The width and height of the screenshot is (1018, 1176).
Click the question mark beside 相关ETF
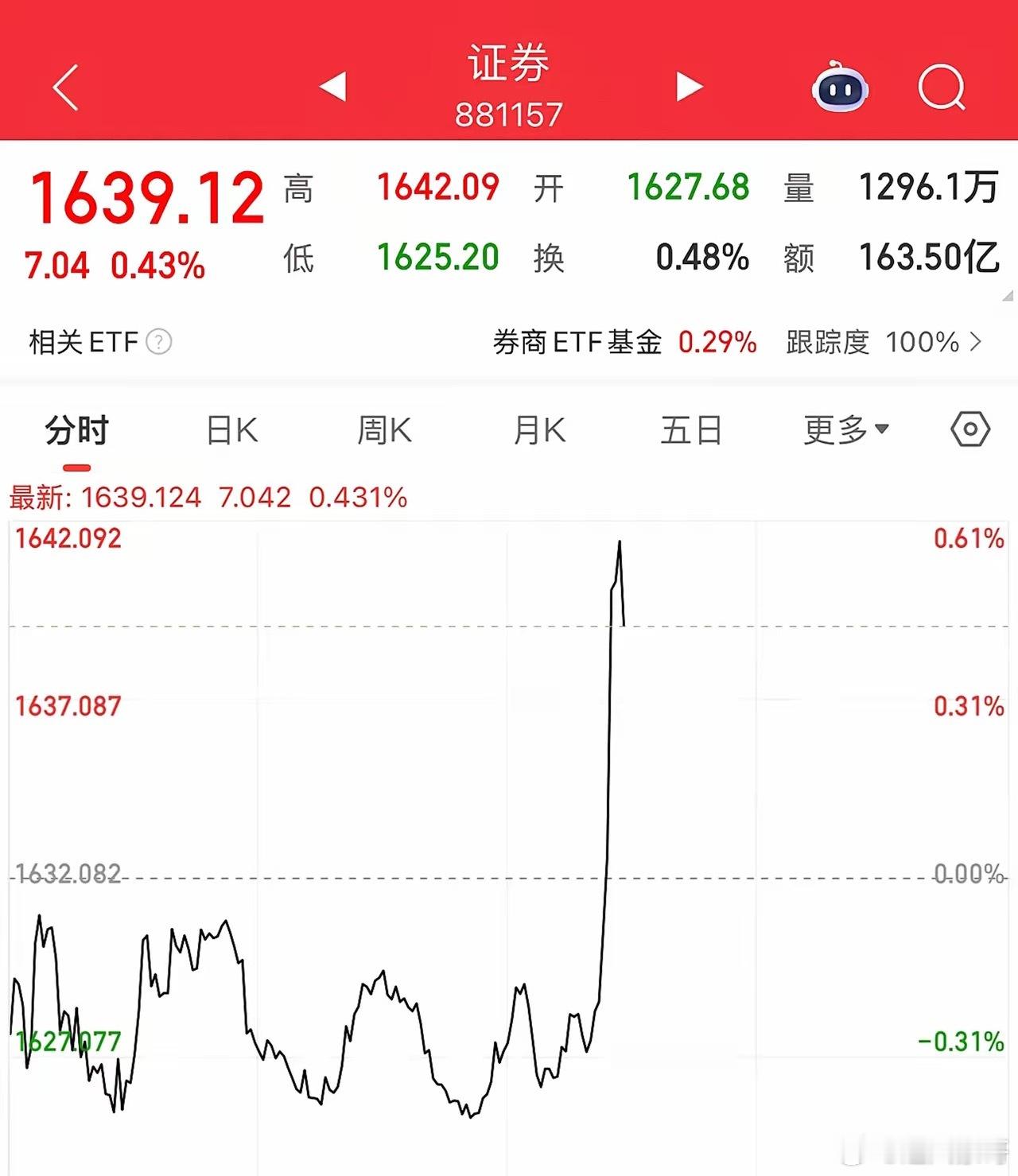point(161,342)
